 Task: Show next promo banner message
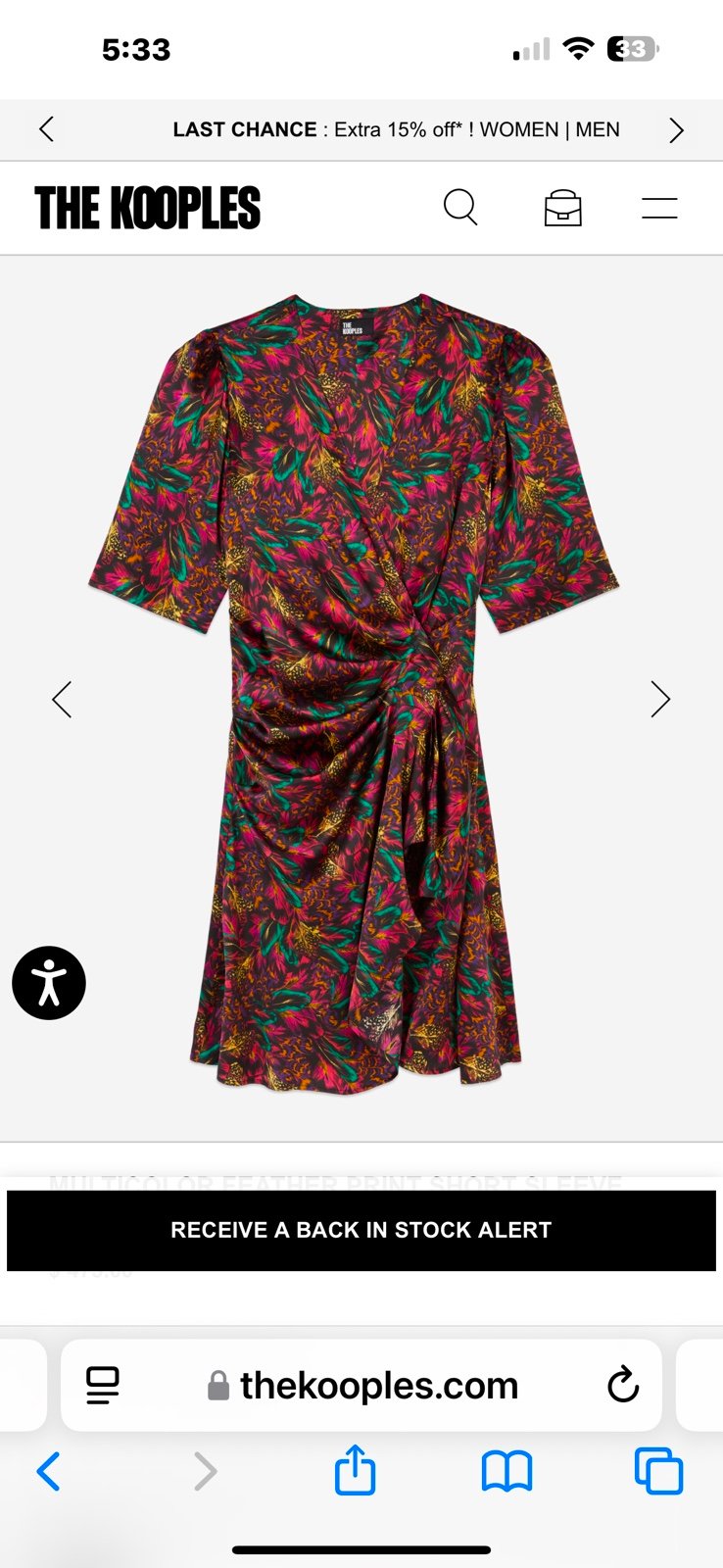676,130
